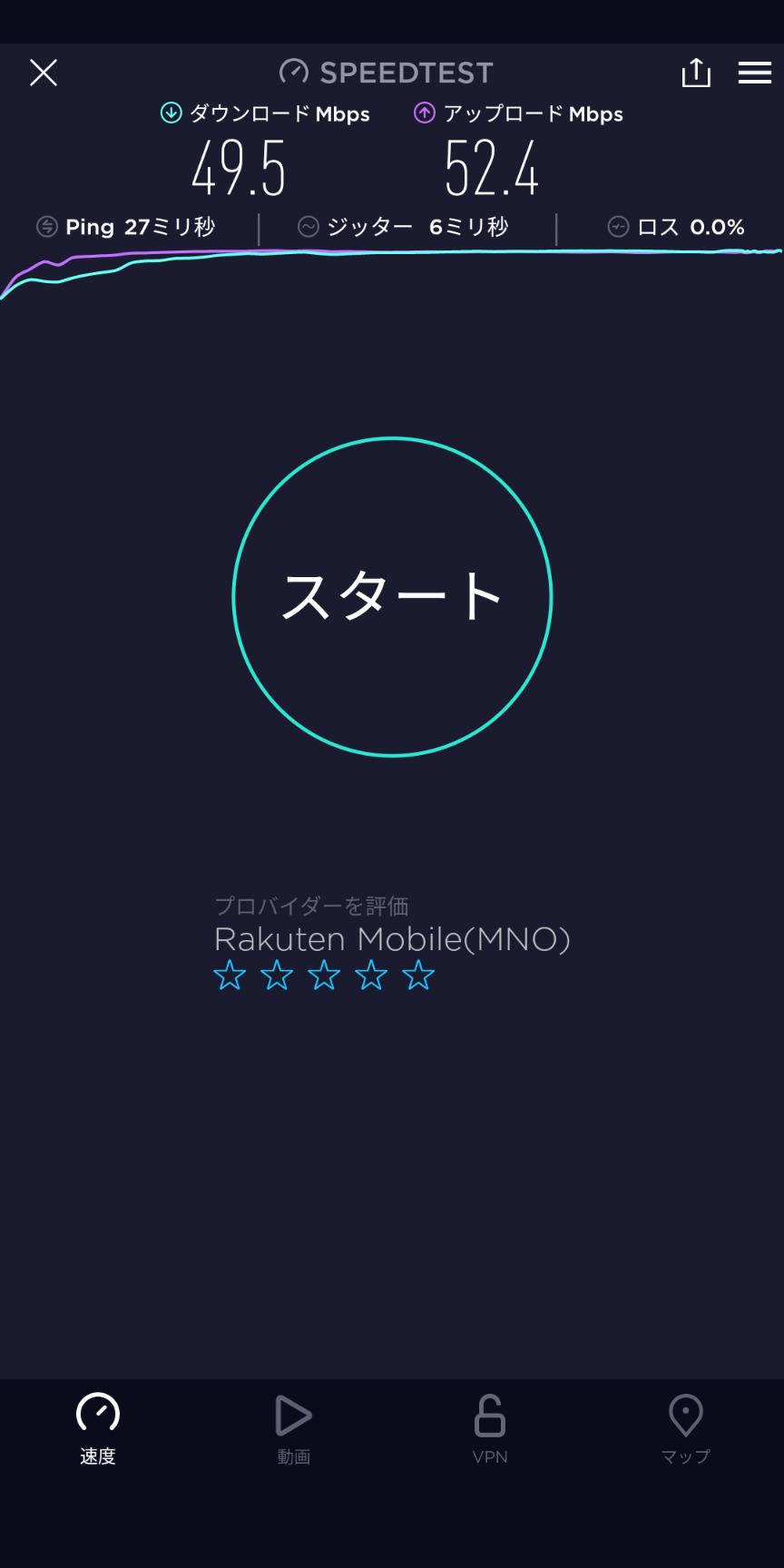Viewport: 784px width, 1568px height.
Task: Open the hamburger menu
Action: point(754,73)
